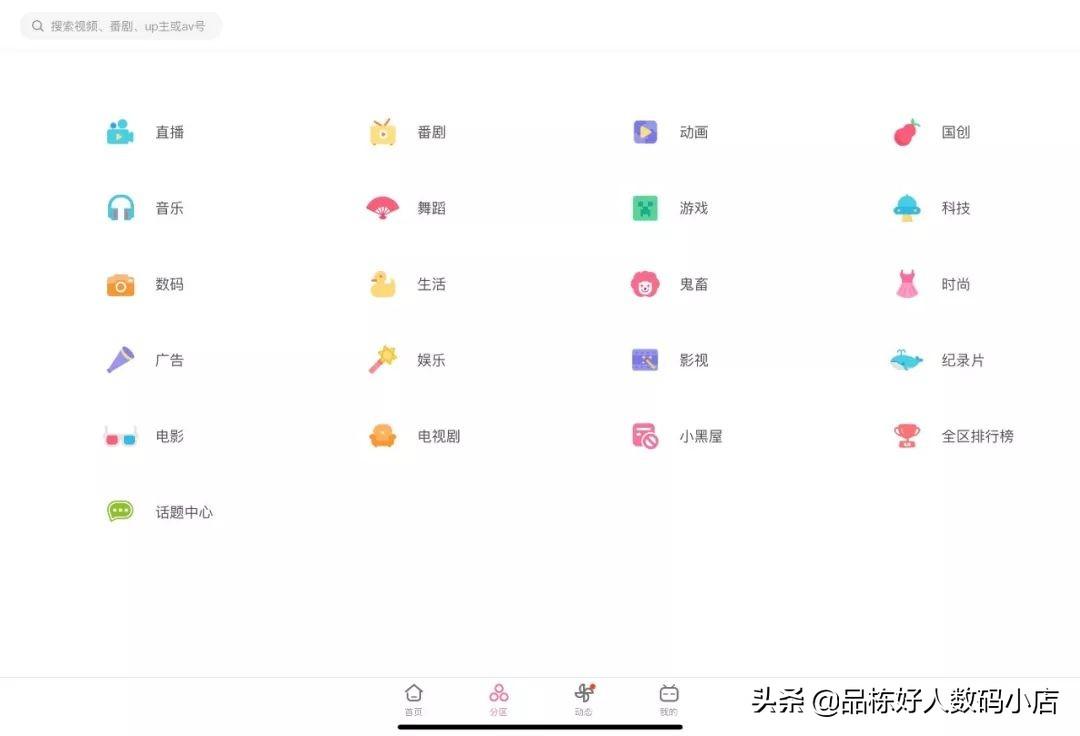Switch to the 首页 home tab
This screenshot has width=1080, height=736.
413,699
